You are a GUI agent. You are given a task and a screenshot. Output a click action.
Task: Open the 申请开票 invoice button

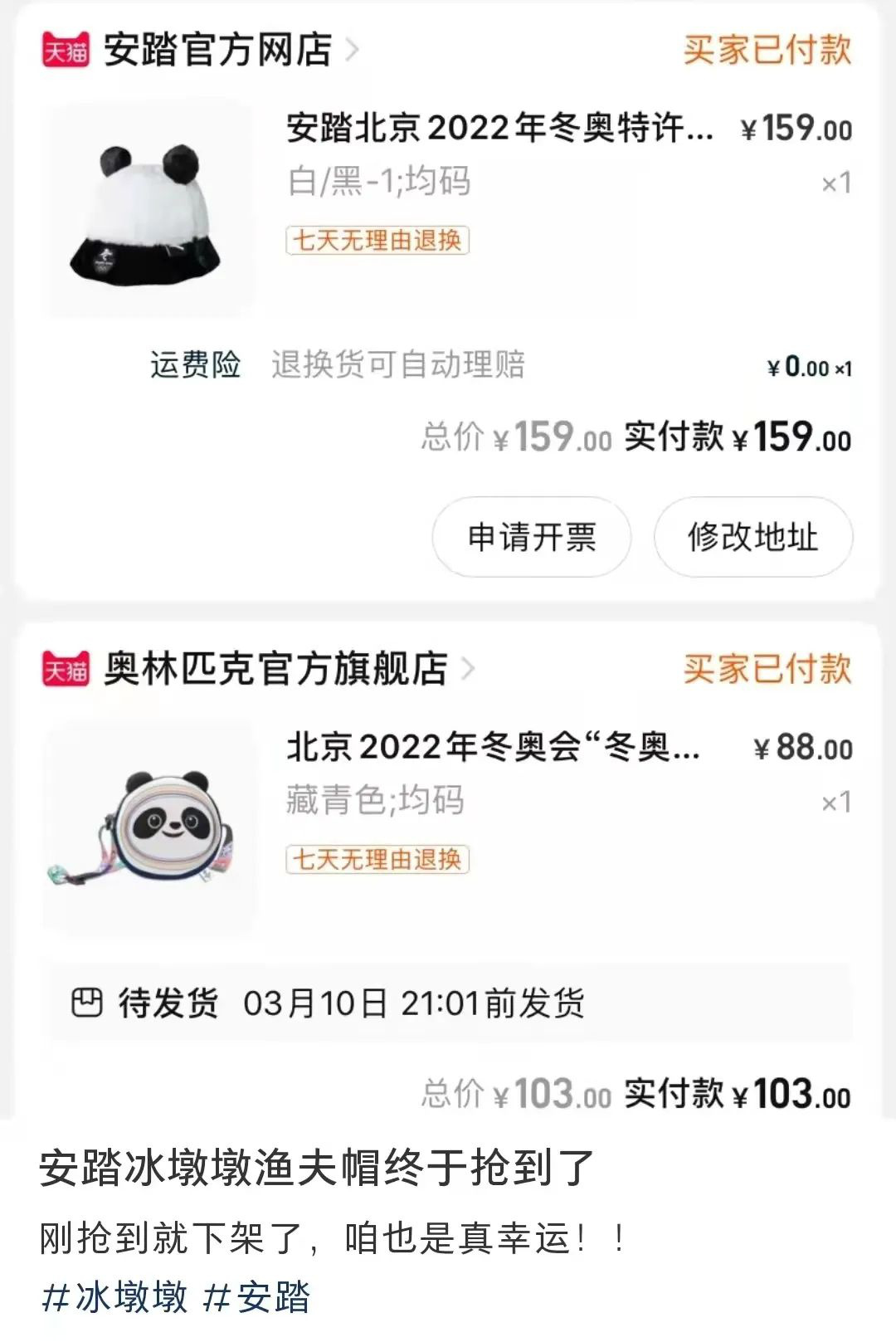click(531, 537)
